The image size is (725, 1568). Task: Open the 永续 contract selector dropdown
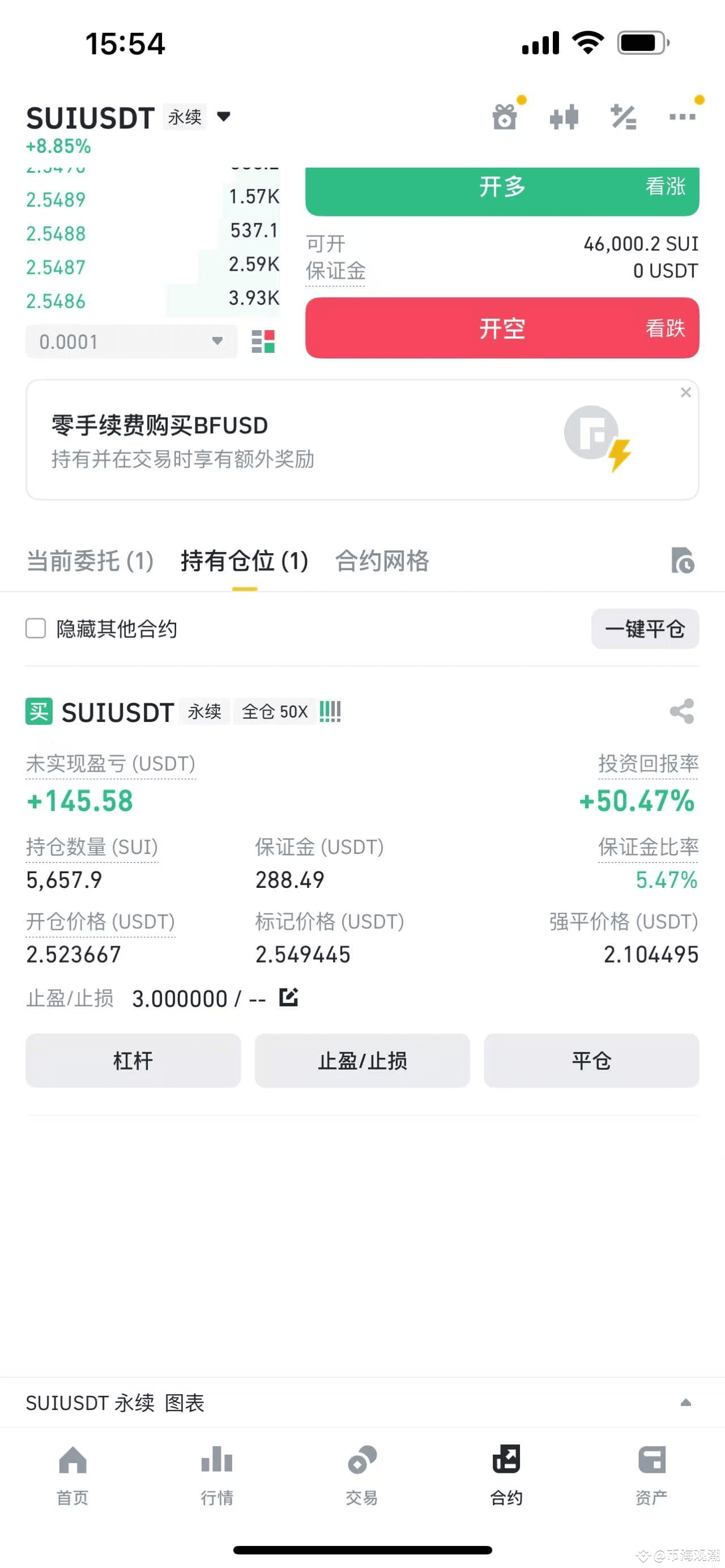tap(223, 117)
